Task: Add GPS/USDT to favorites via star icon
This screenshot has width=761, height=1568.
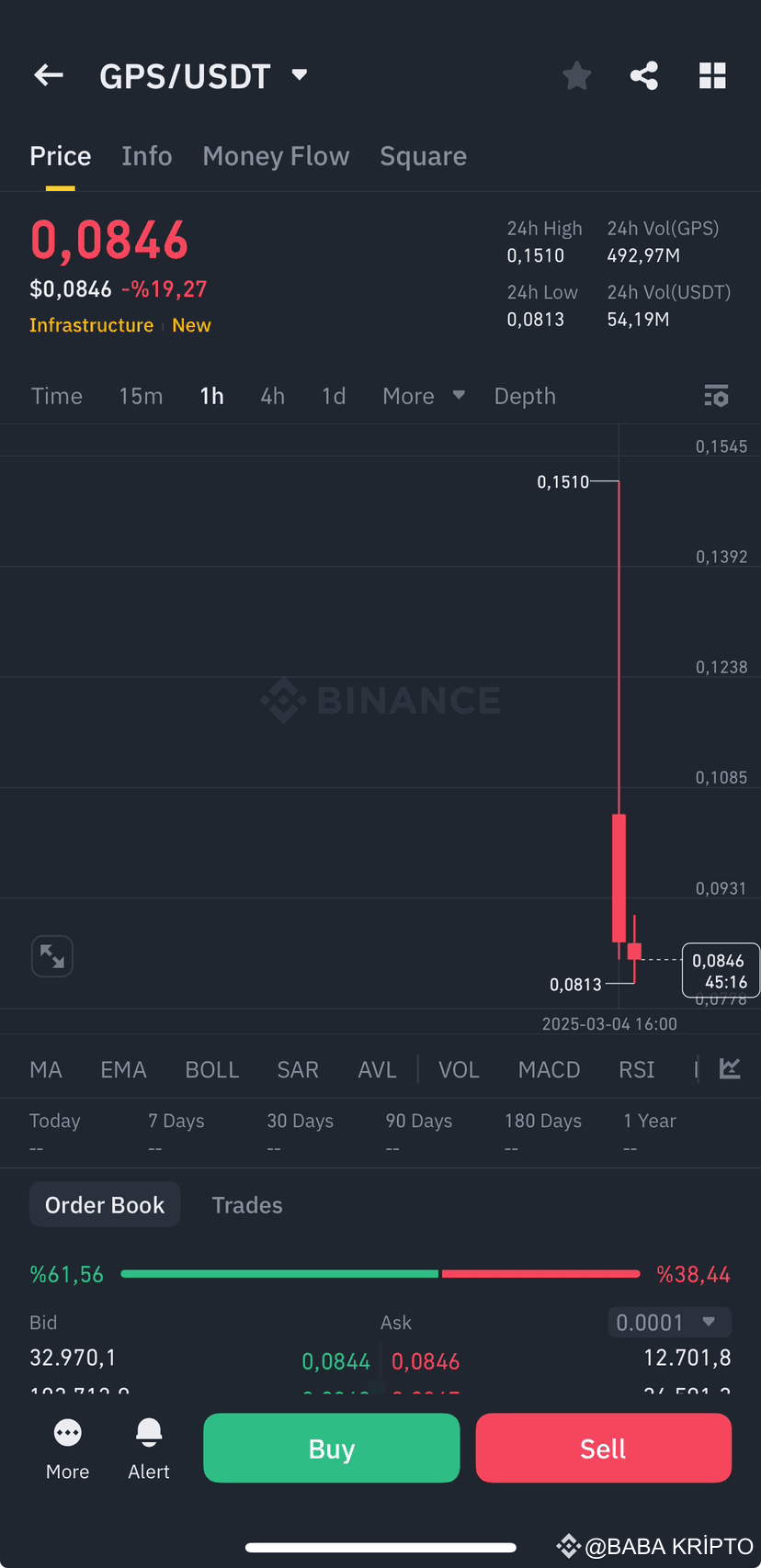Action: click(576, 75)
